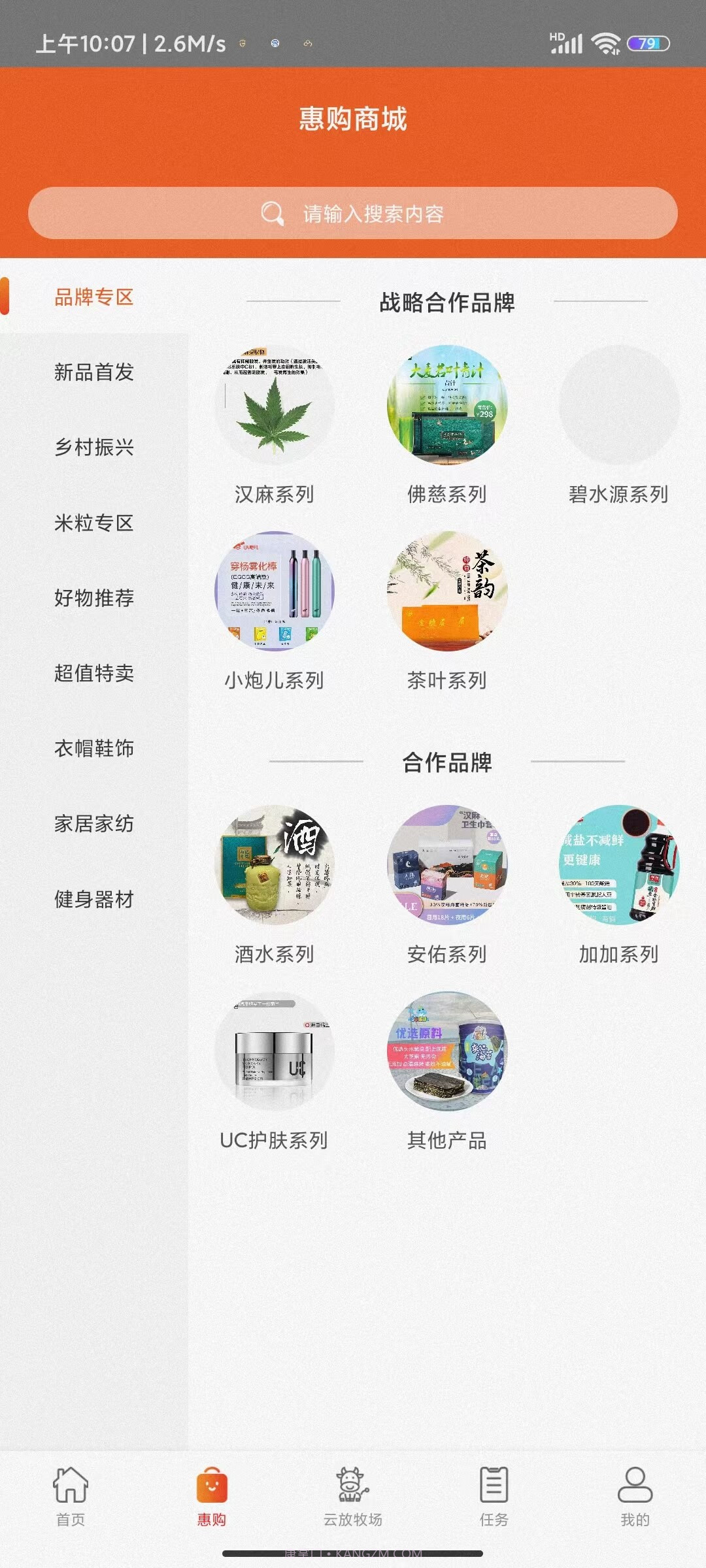Open the 好物推荐 category
The height and width of the screenshot is (1568, 706).
(x=93, y=599)
